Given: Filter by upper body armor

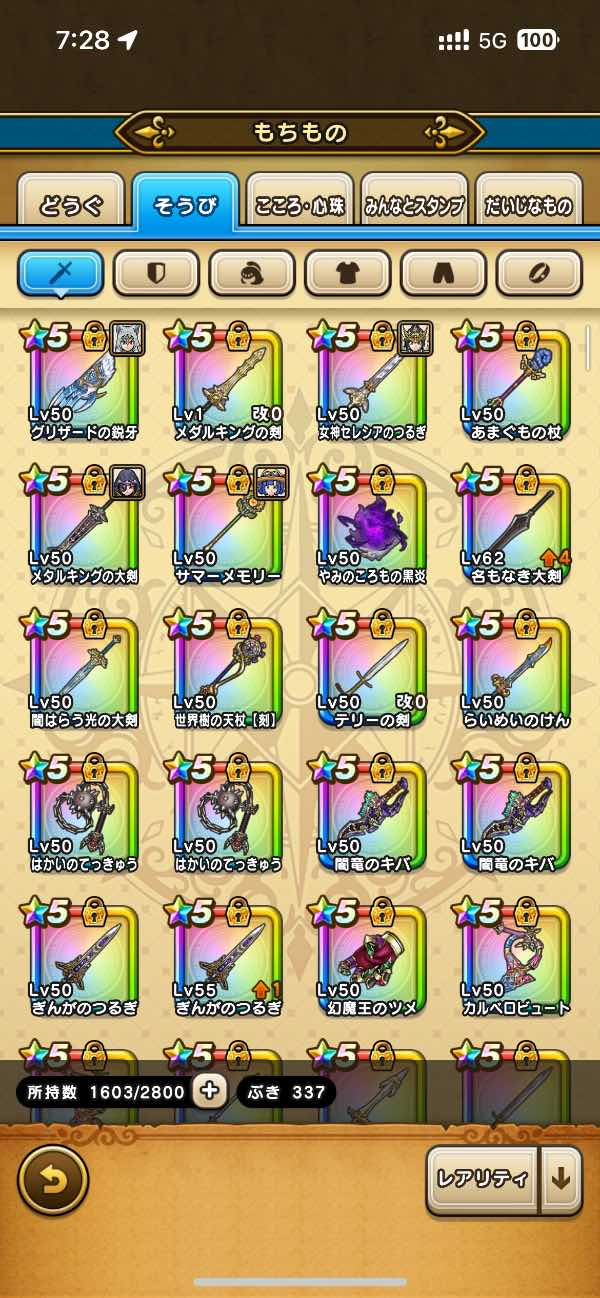Looking at the screenshot, I should pyautogui.click(x=348, y=272).
